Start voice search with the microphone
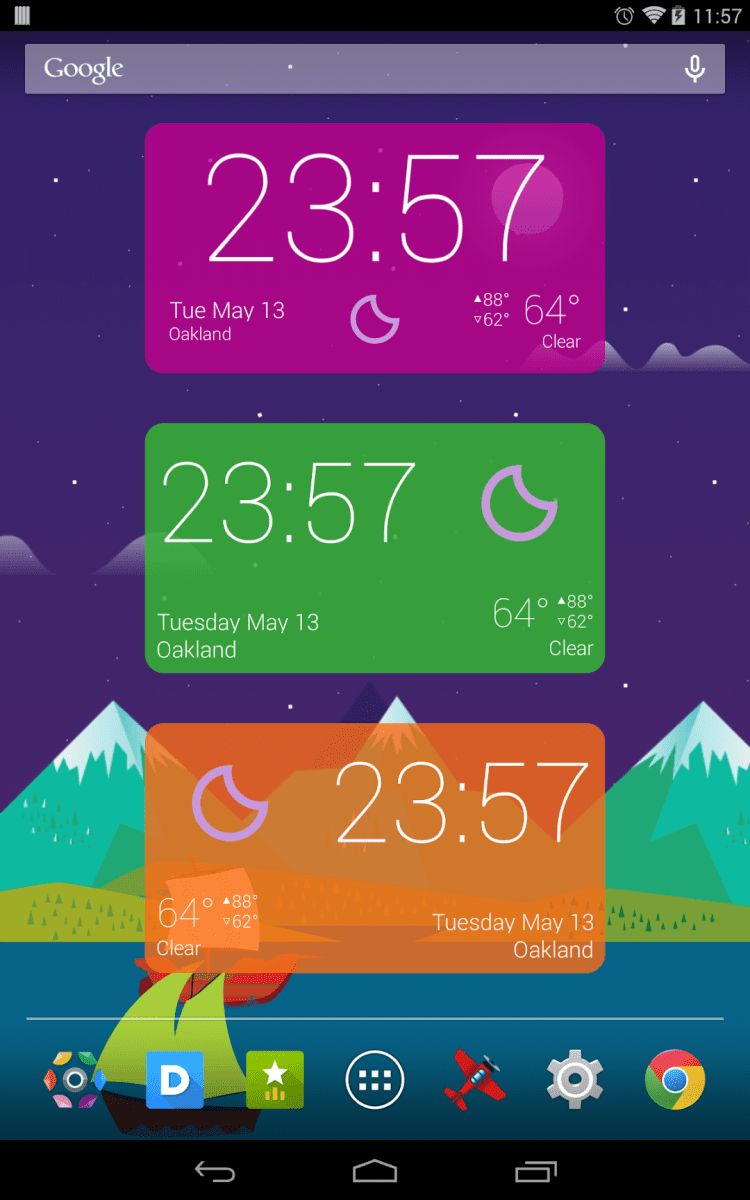750x1200 pixels. [x=695, y=69]
